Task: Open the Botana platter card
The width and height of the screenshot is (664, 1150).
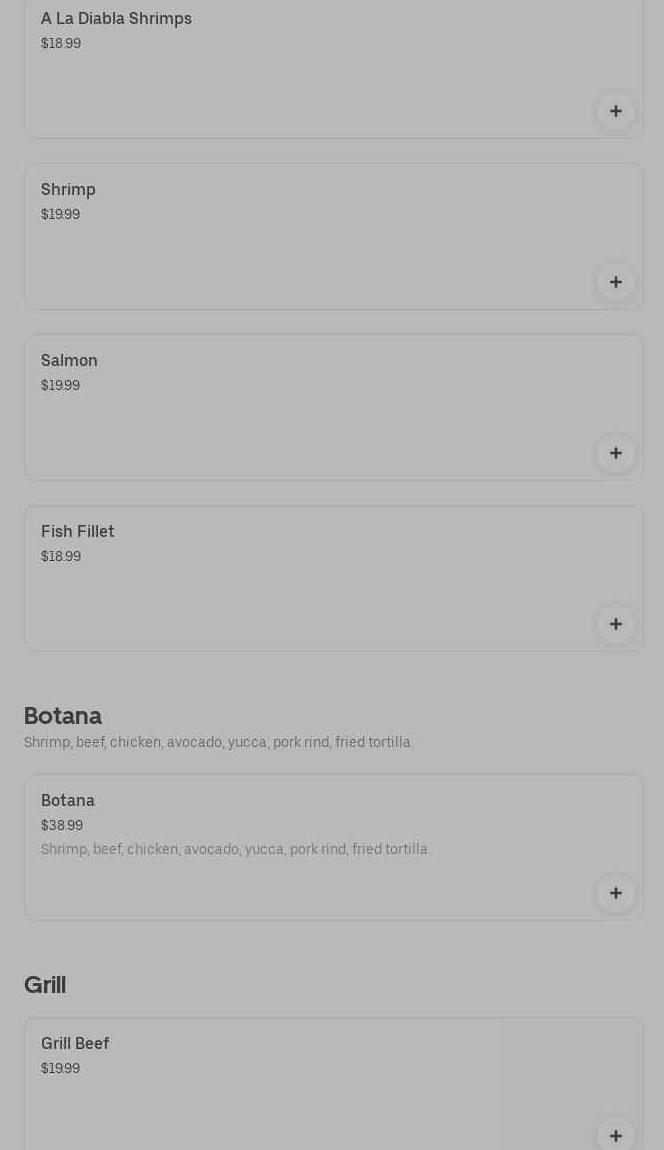Action: tap(68, 801)
